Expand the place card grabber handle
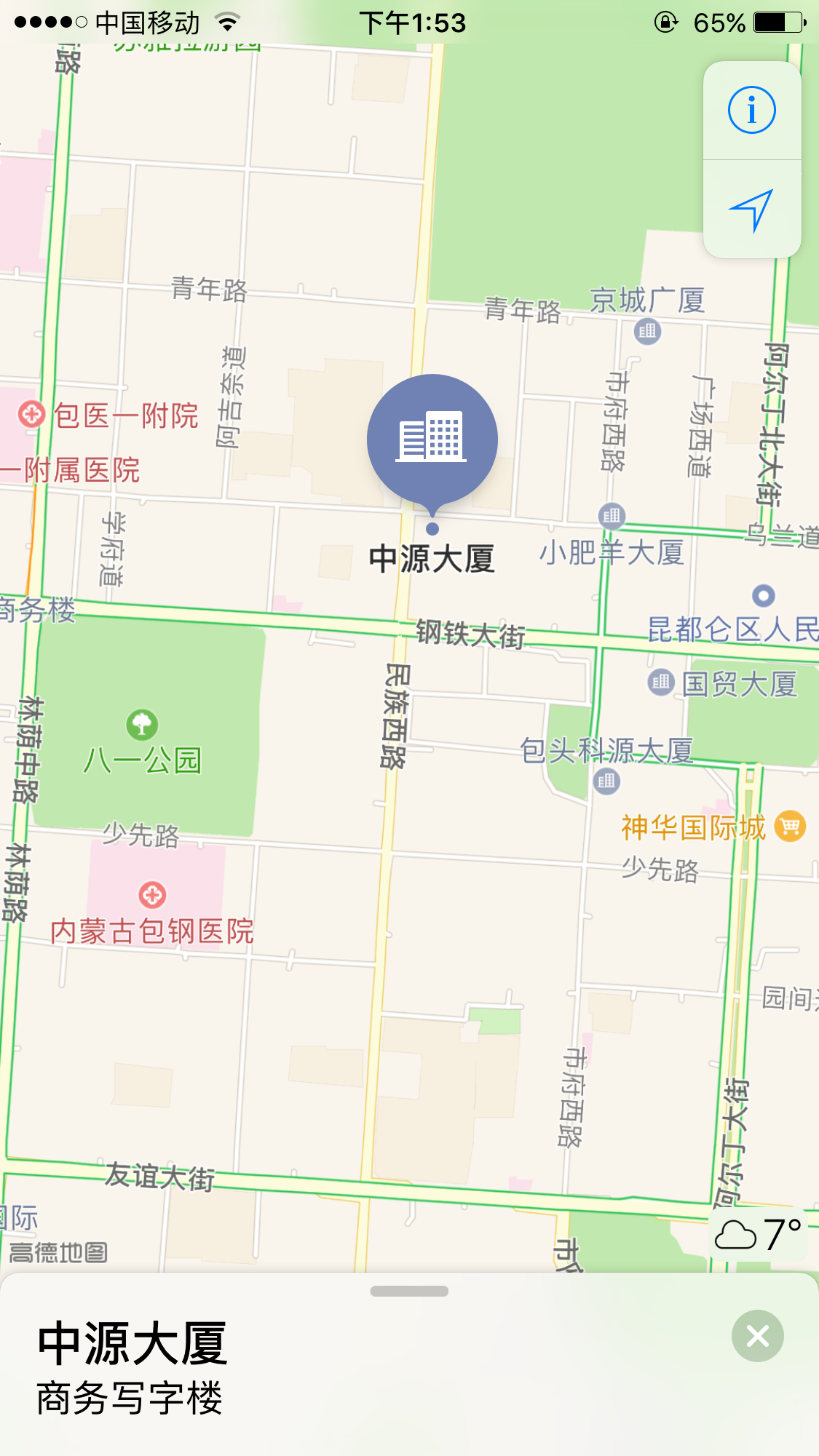Screen dimensions: 819x1456 (x=409, y=1292)
